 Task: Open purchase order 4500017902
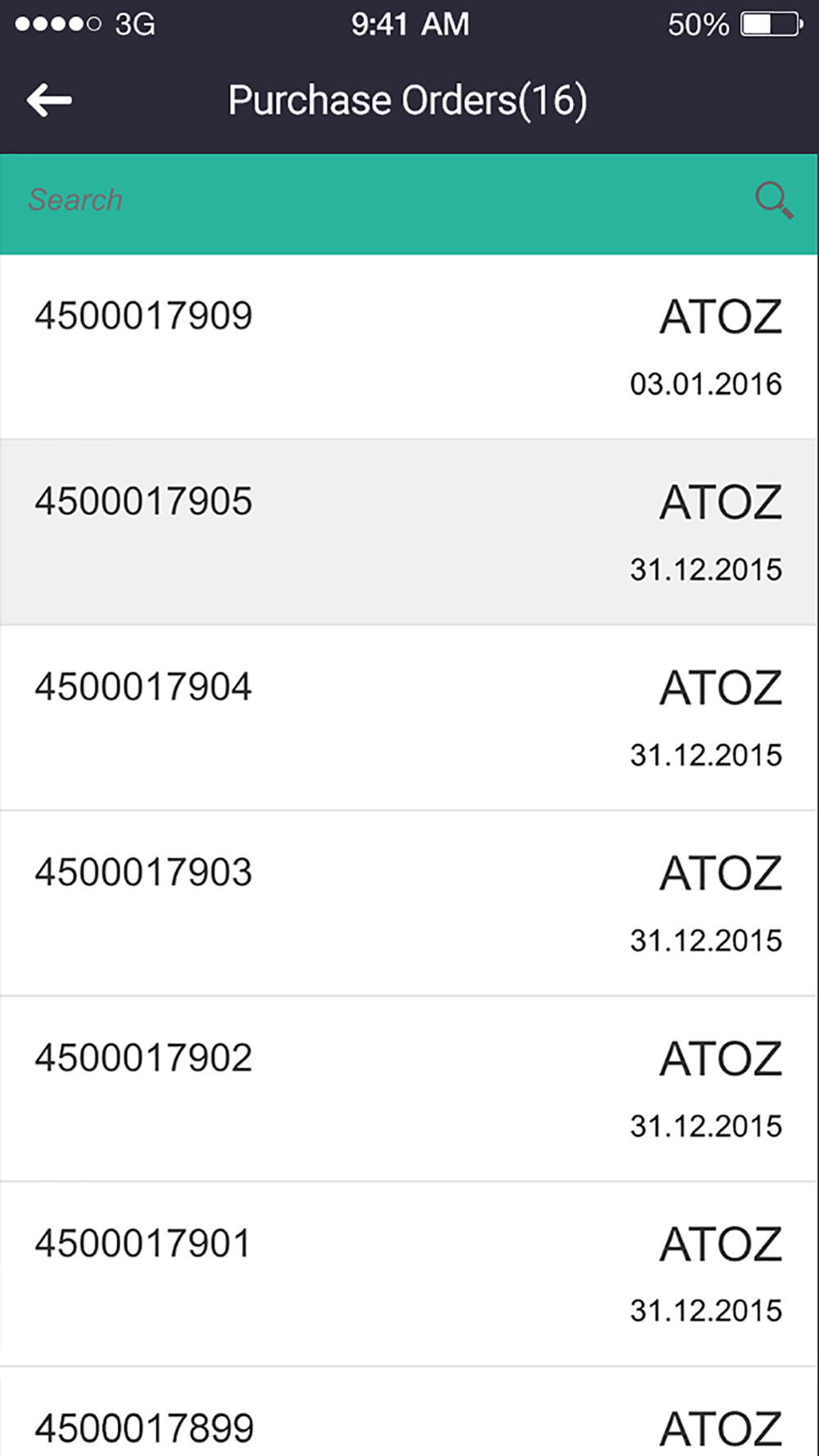[x=409, y=1089]
